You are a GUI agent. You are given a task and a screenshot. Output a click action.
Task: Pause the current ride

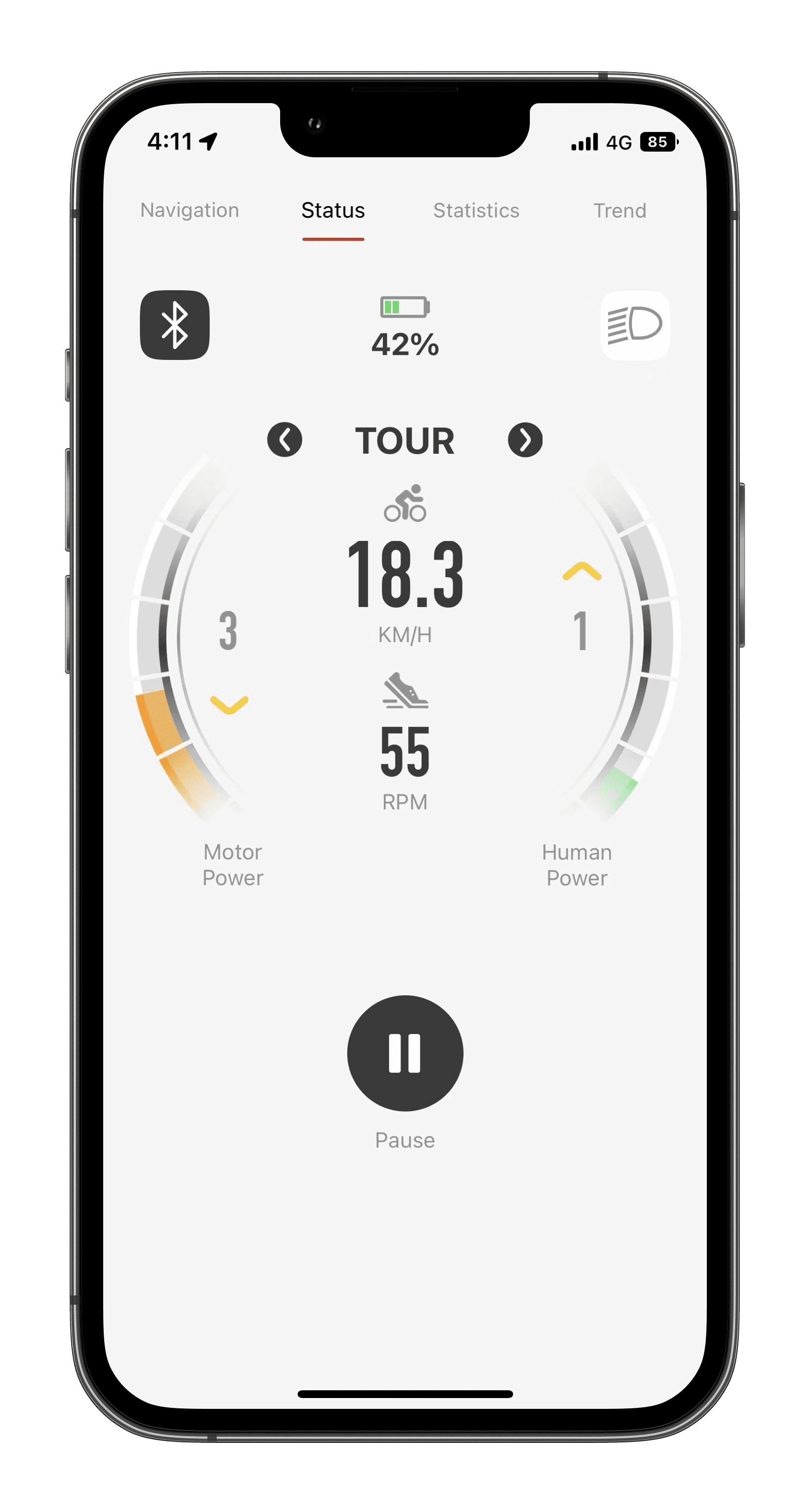point(404,1053)
